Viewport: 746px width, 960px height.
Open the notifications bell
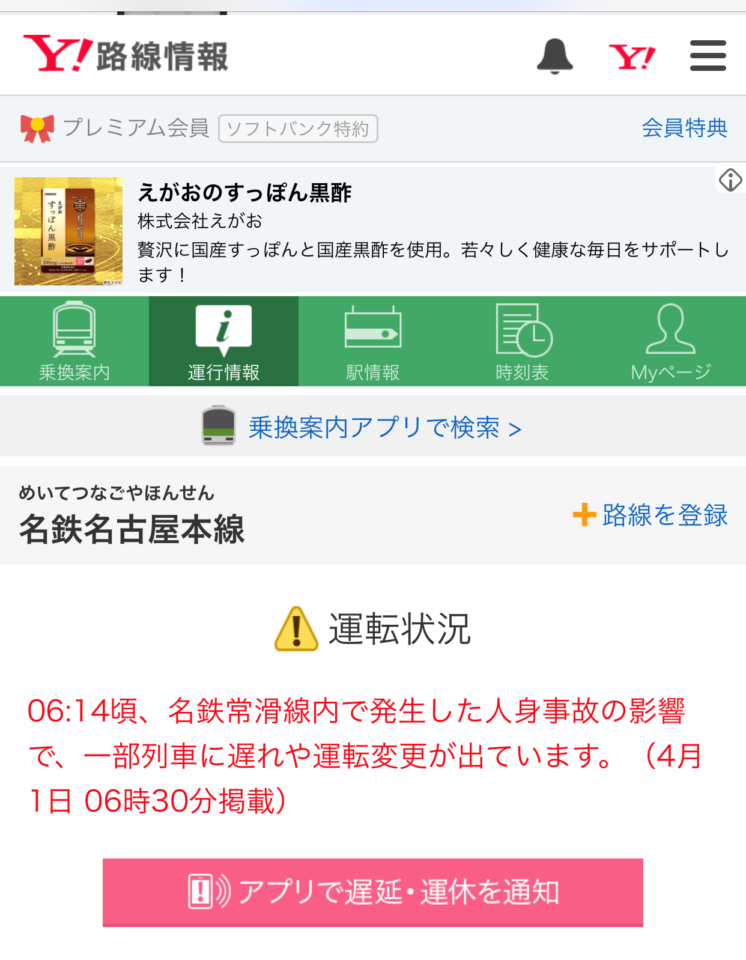(555, 56)
